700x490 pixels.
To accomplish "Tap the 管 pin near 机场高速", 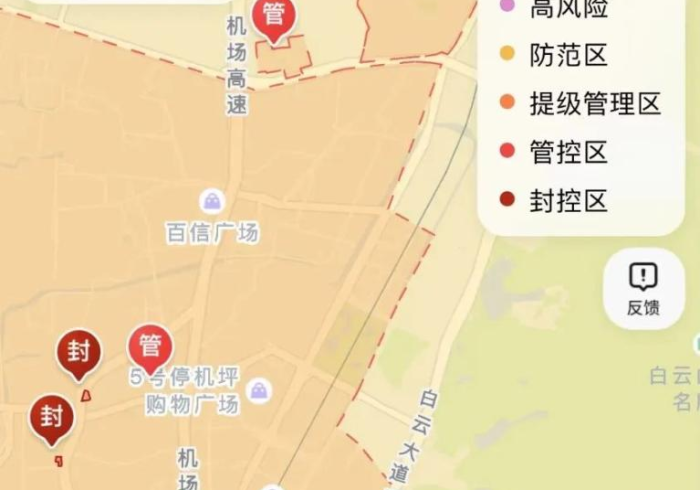I will point(273,16).
